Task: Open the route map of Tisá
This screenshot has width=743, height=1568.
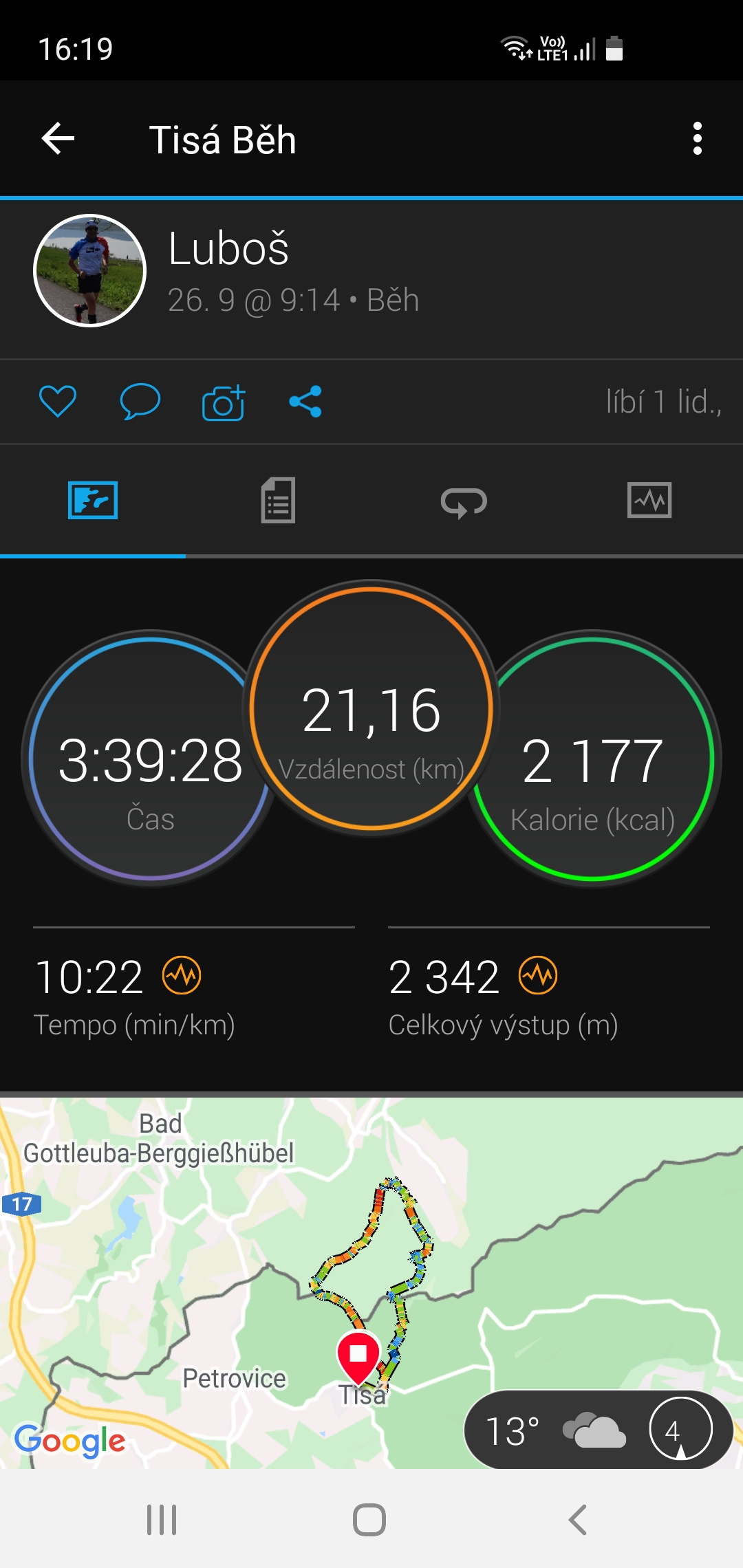Action: [371, 1283]
